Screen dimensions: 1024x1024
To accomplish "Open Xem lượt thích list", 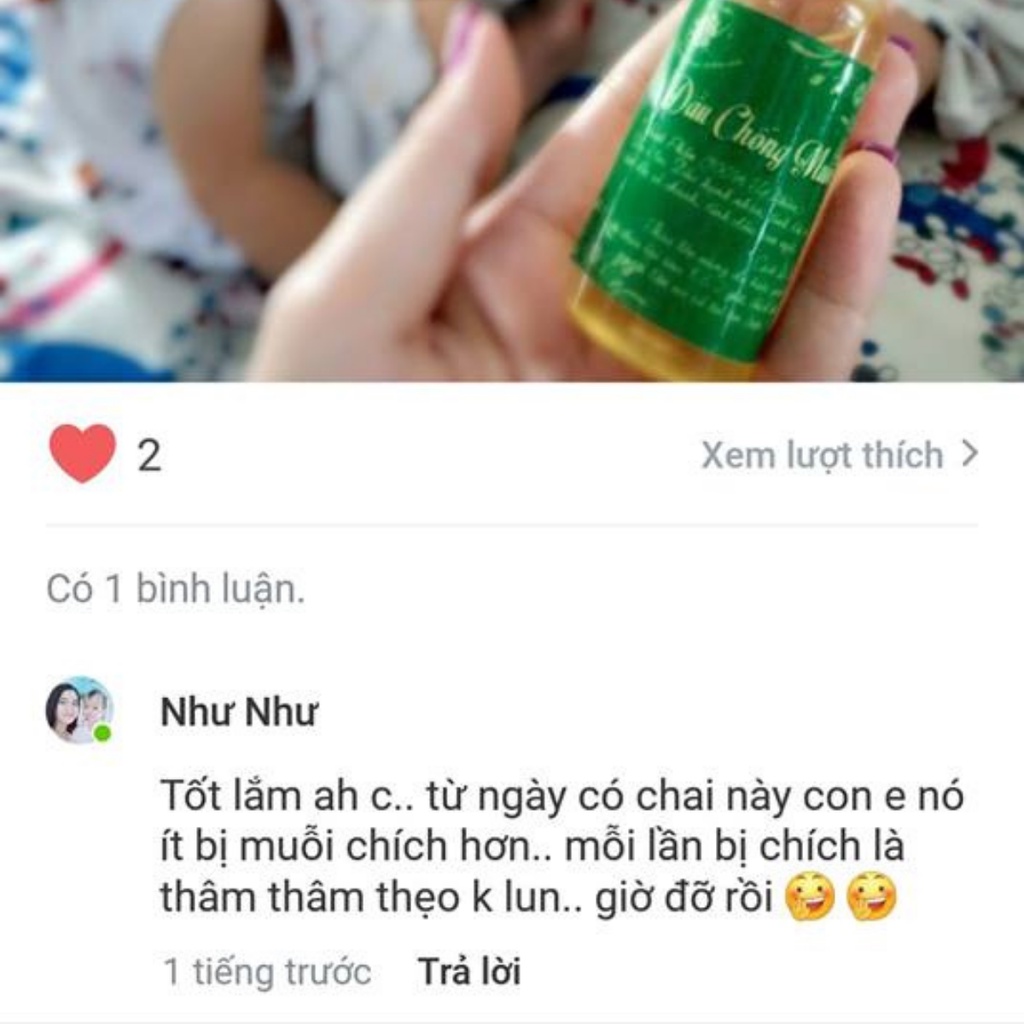I will click(838, 455).
